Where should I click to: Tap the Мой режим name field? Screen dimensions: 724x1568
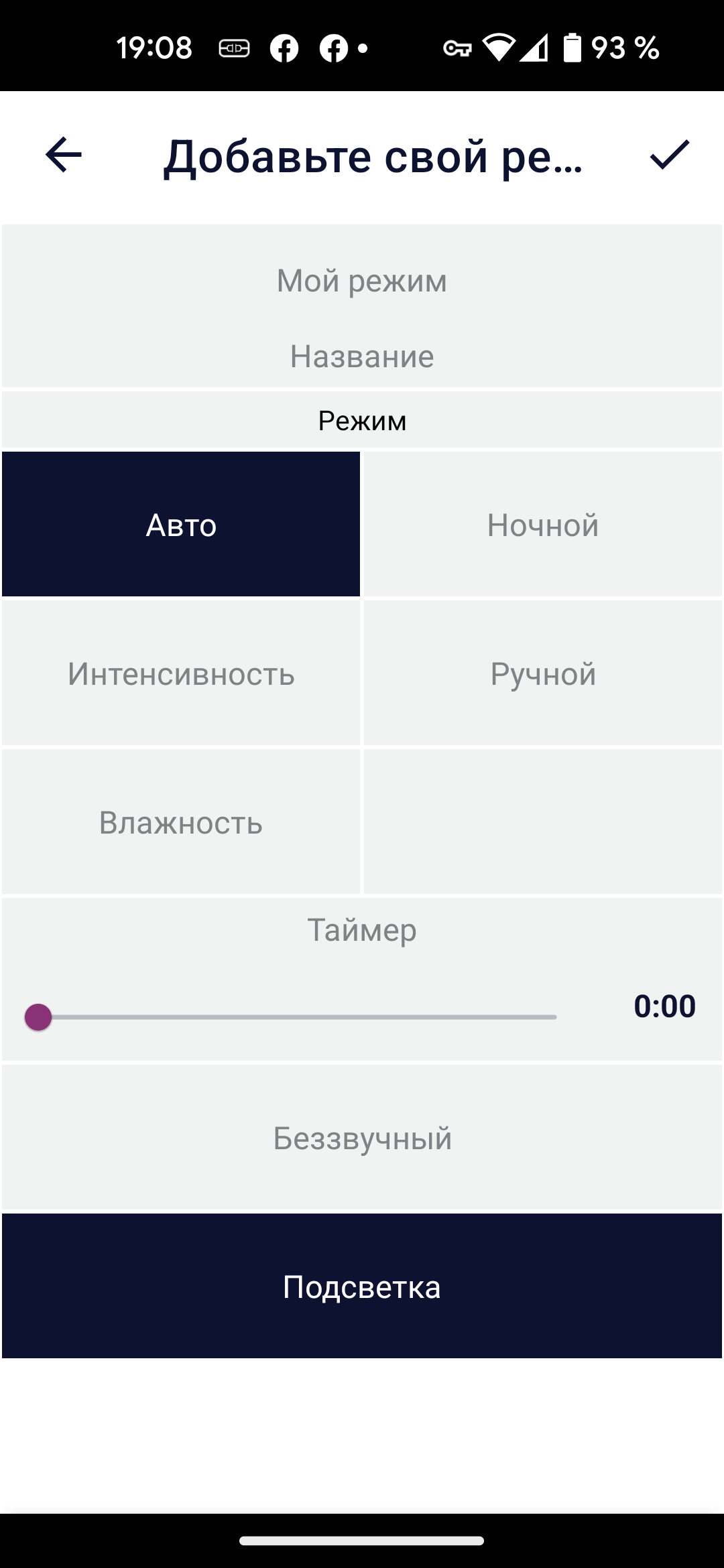pos(362,281)
